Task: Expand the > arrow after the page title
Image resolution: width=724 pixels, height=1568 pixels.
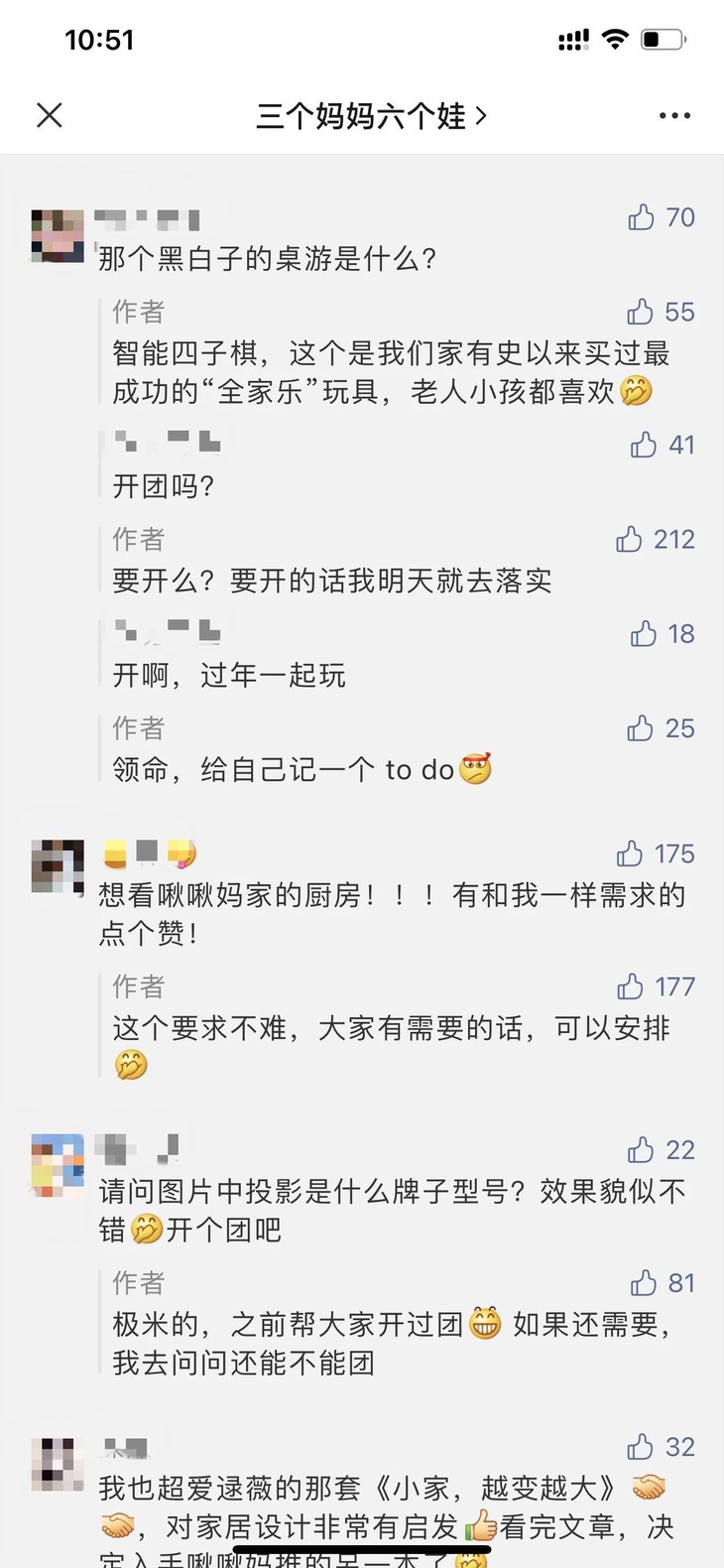Action: pos(482,116)
